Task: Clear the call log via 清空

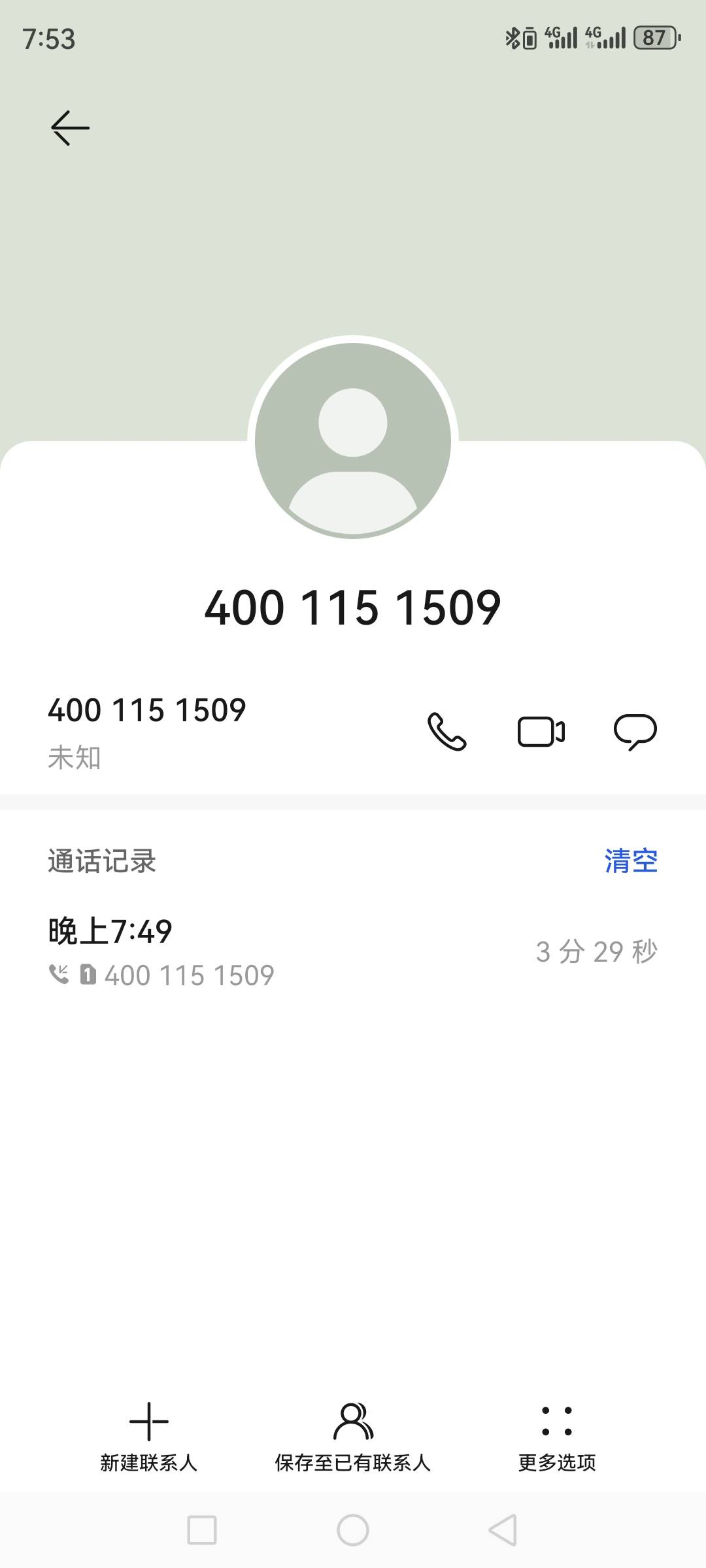Action: click(x=631, y=860)
